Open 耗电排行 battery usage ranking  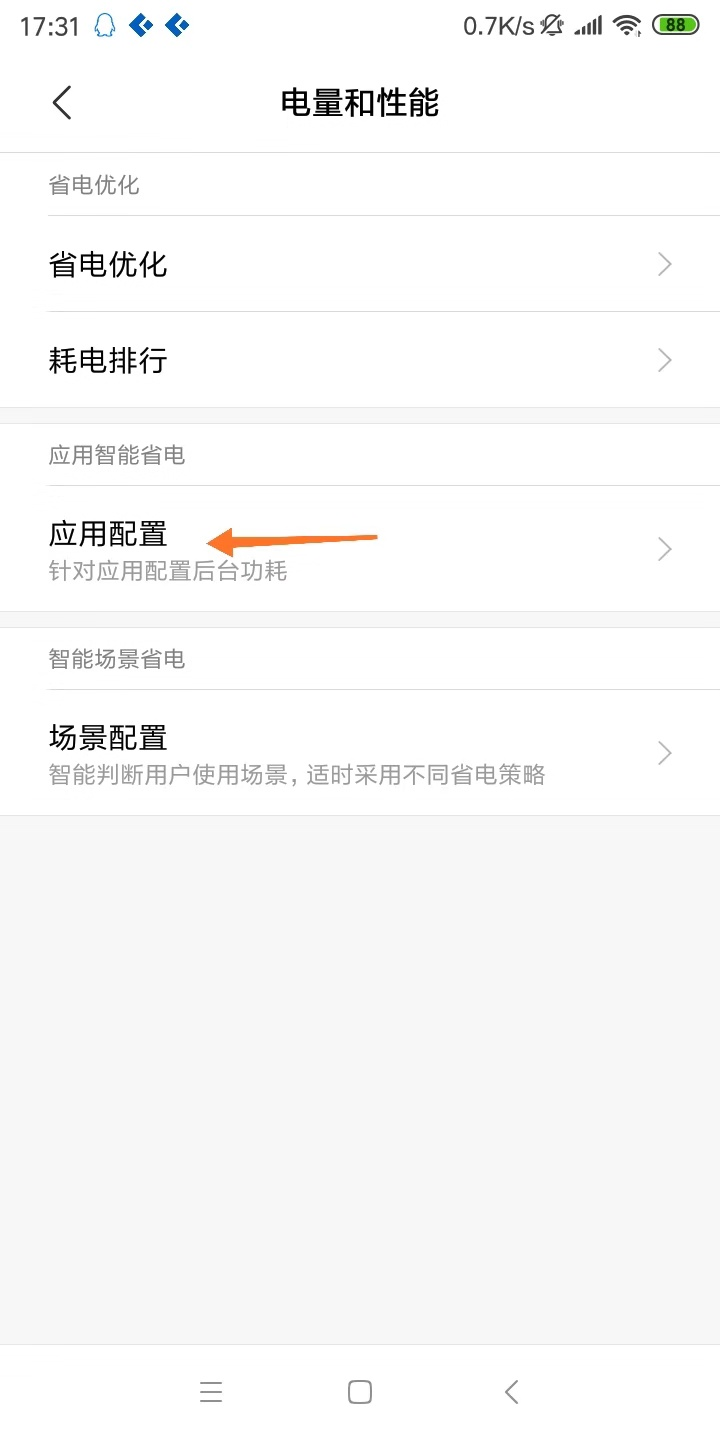click(360, 360)
